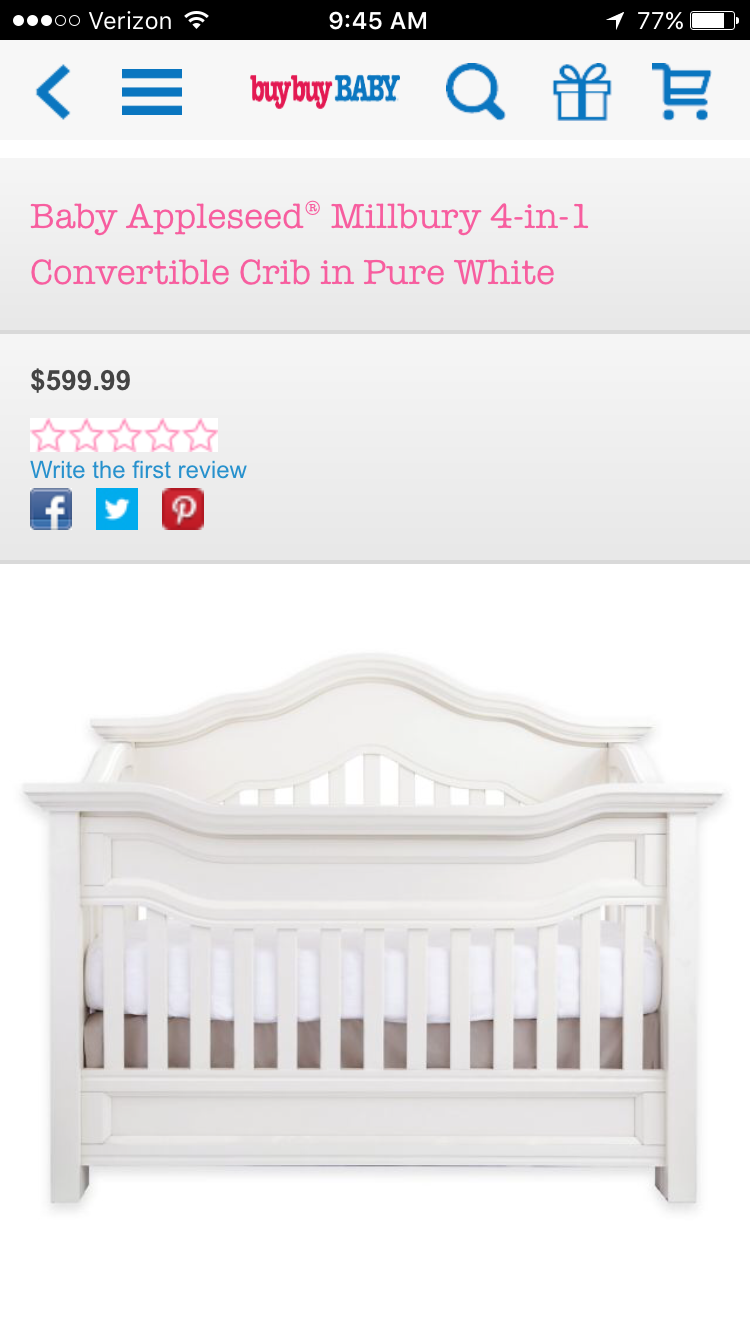Go back to the previous page
Screen dimensions: 750x1334
53,92
